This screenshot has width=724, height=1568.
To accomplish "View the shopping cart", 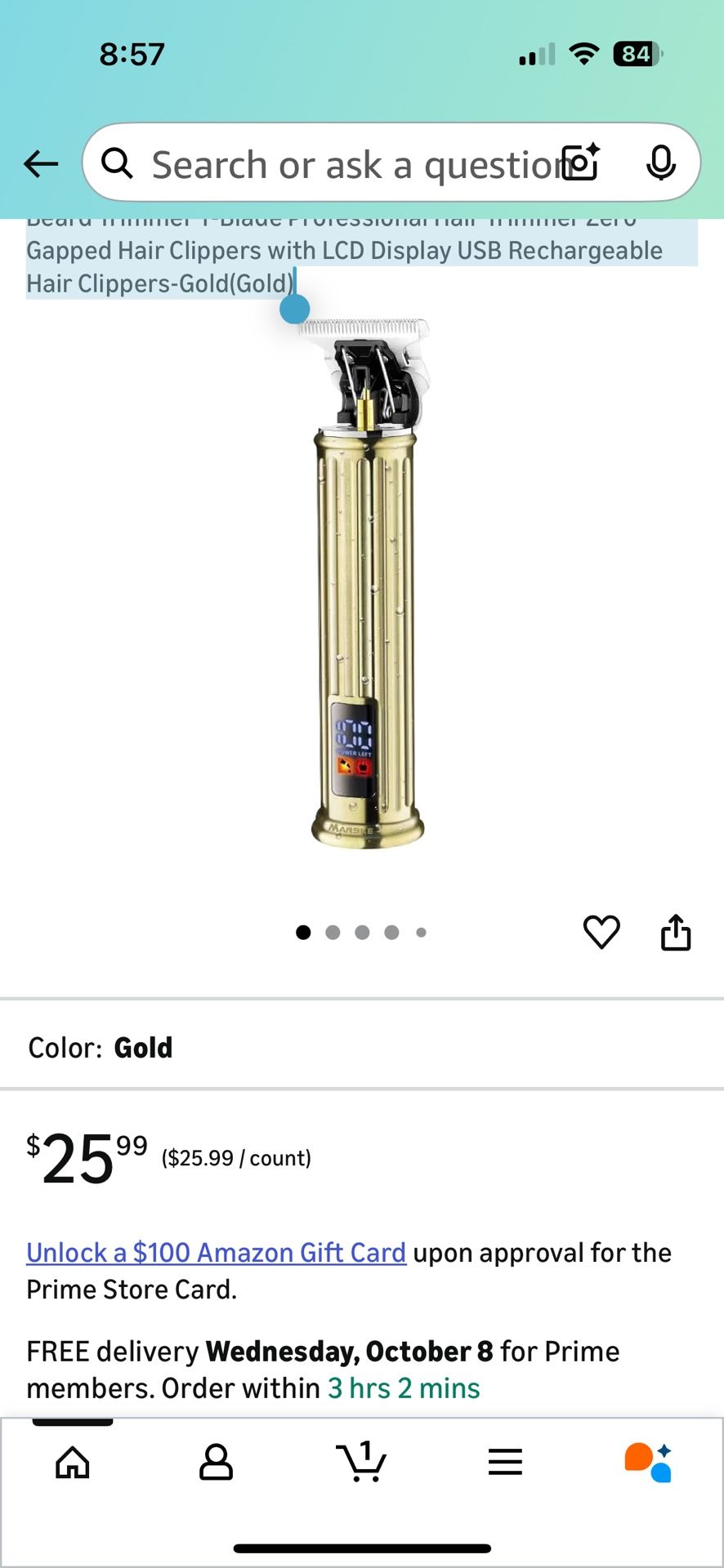I will point(361,1462).
